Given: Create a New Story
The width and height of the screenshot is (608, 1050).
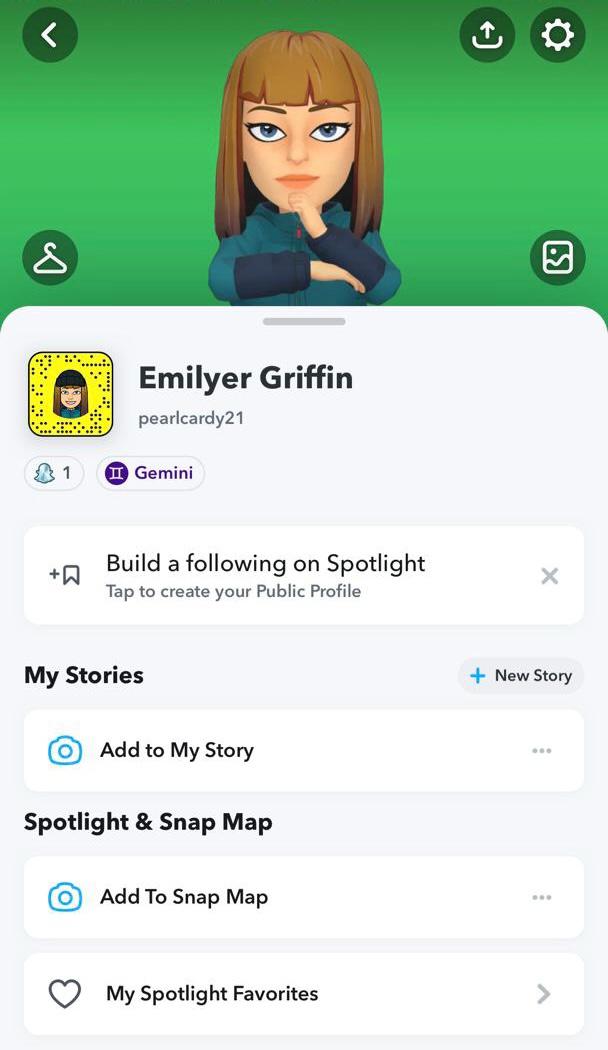Looking at the screenshot, I should [x=521, y=676].
